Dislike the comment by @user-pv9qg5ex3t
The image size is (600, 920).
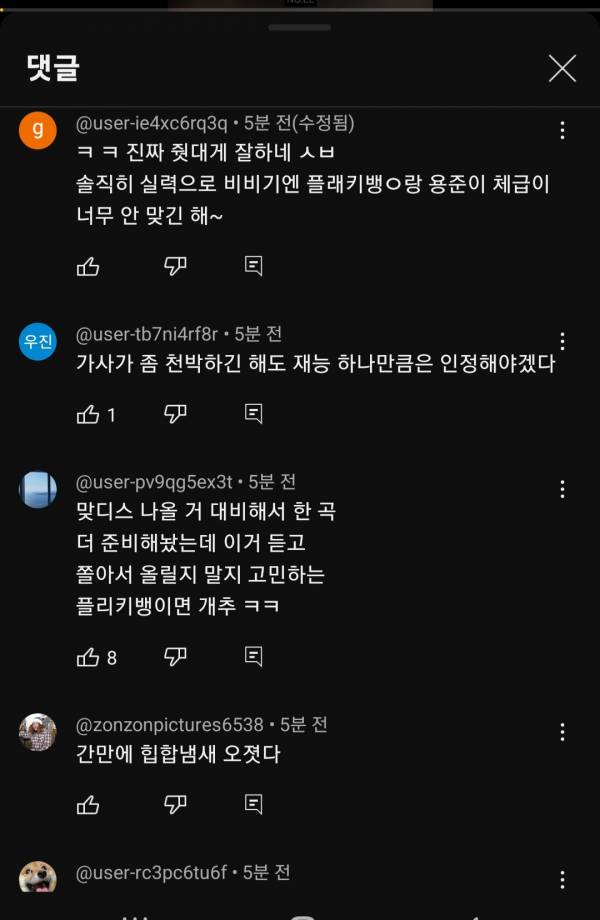pyautogui.click(x=175, y=656)
